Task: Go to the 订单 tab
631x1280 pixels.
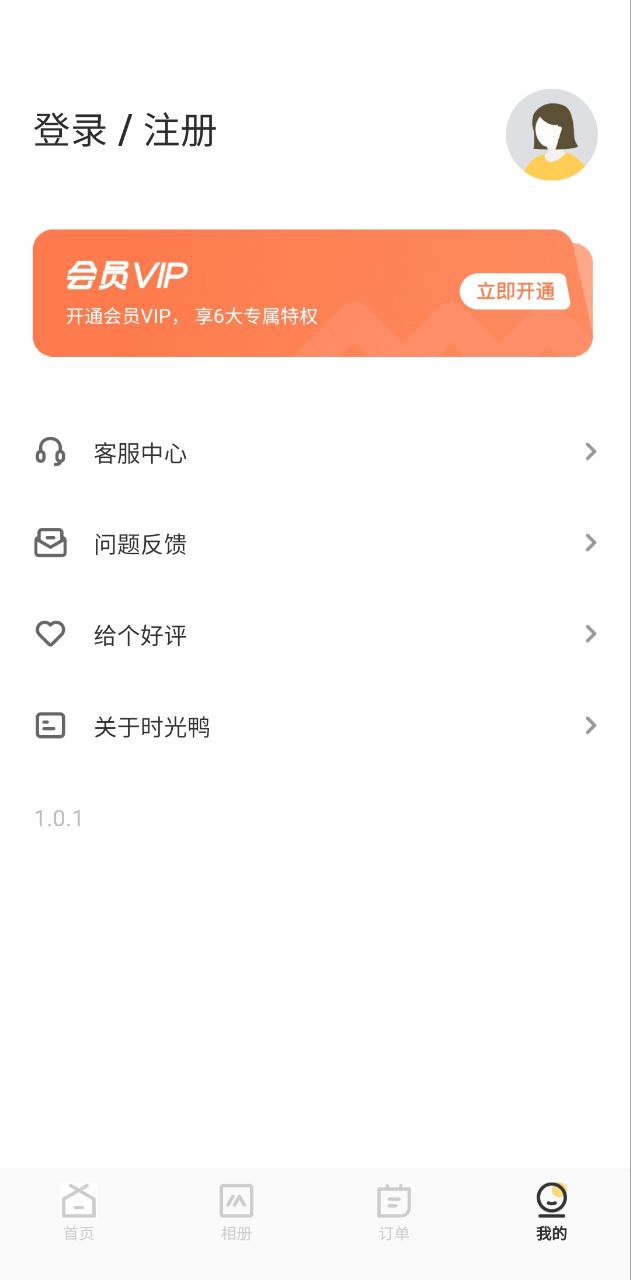Action: tap(394, 1211)
